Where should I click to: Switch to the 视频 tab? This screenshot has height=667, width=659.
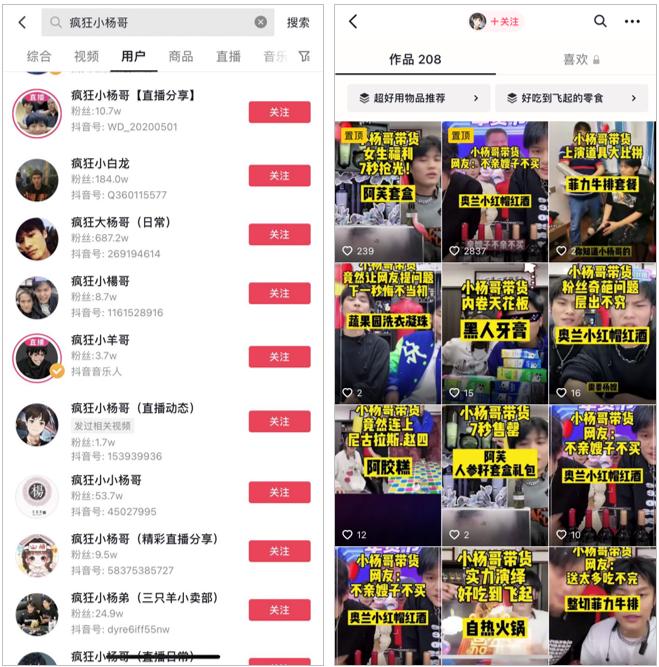86,56
